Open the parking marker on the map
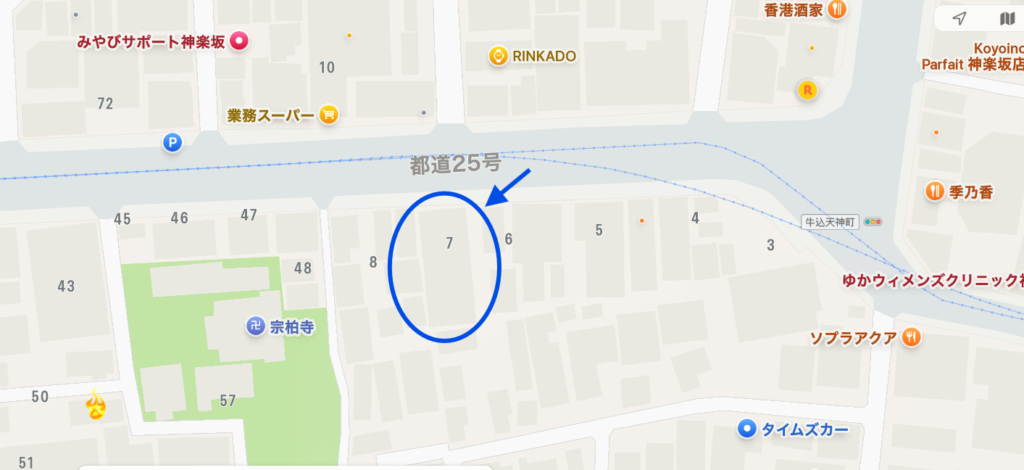The height and width of the screenshot is (470, 1024). pos(172,143)
